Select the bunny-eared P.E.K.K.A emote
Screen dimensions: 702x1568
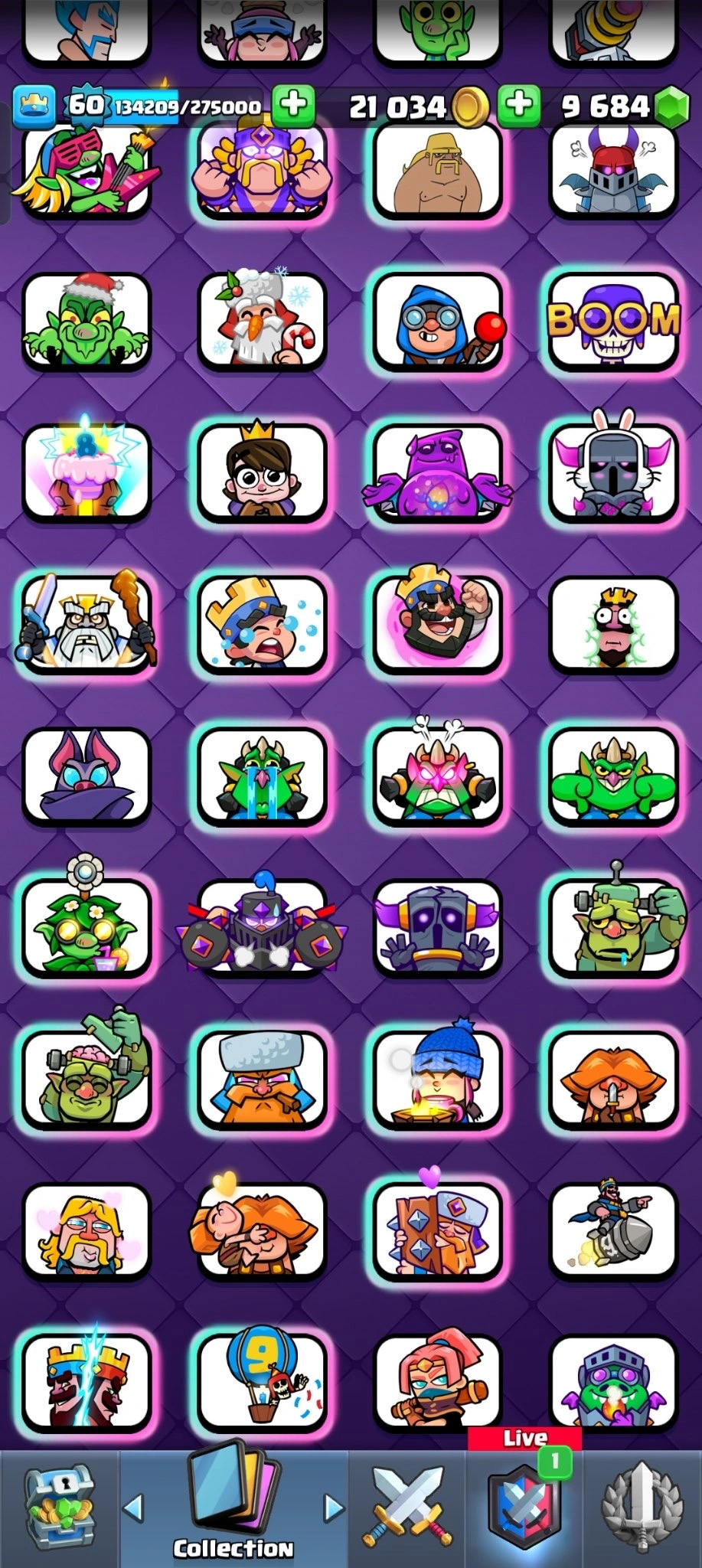coord(613,473)
